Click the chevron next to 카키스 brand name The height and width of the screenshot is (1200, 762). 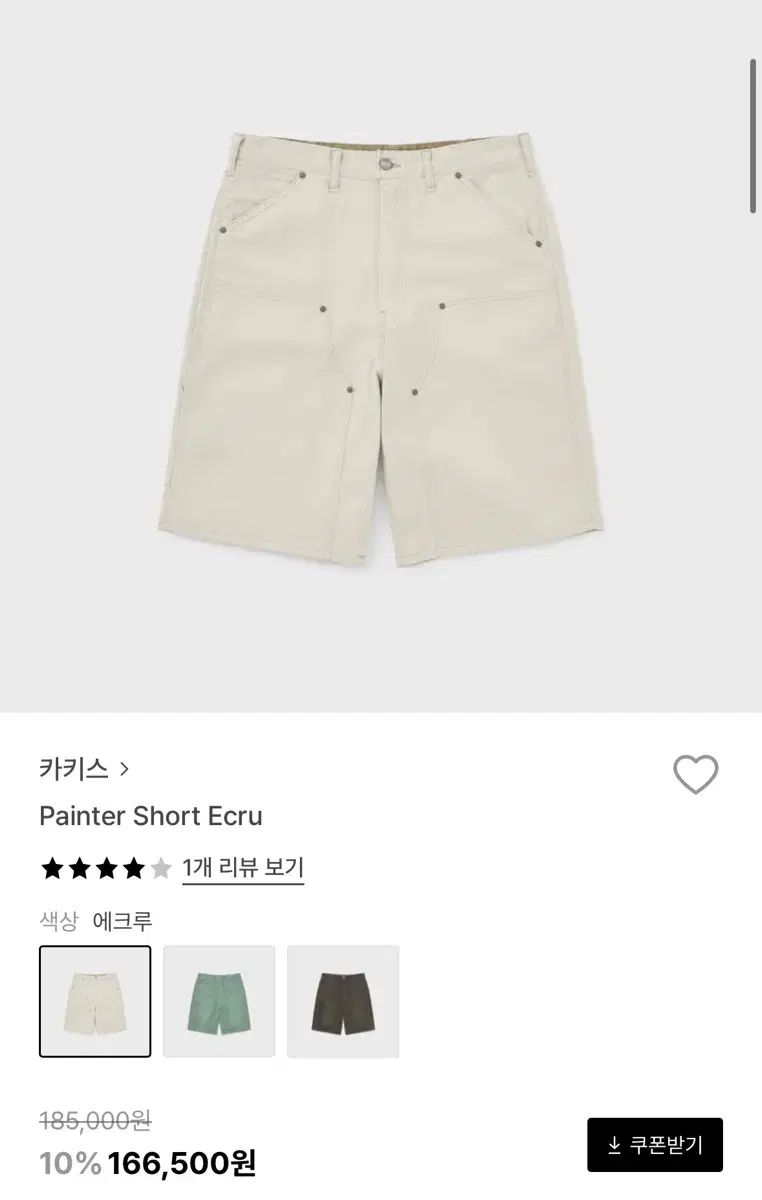tap(126, 768)
